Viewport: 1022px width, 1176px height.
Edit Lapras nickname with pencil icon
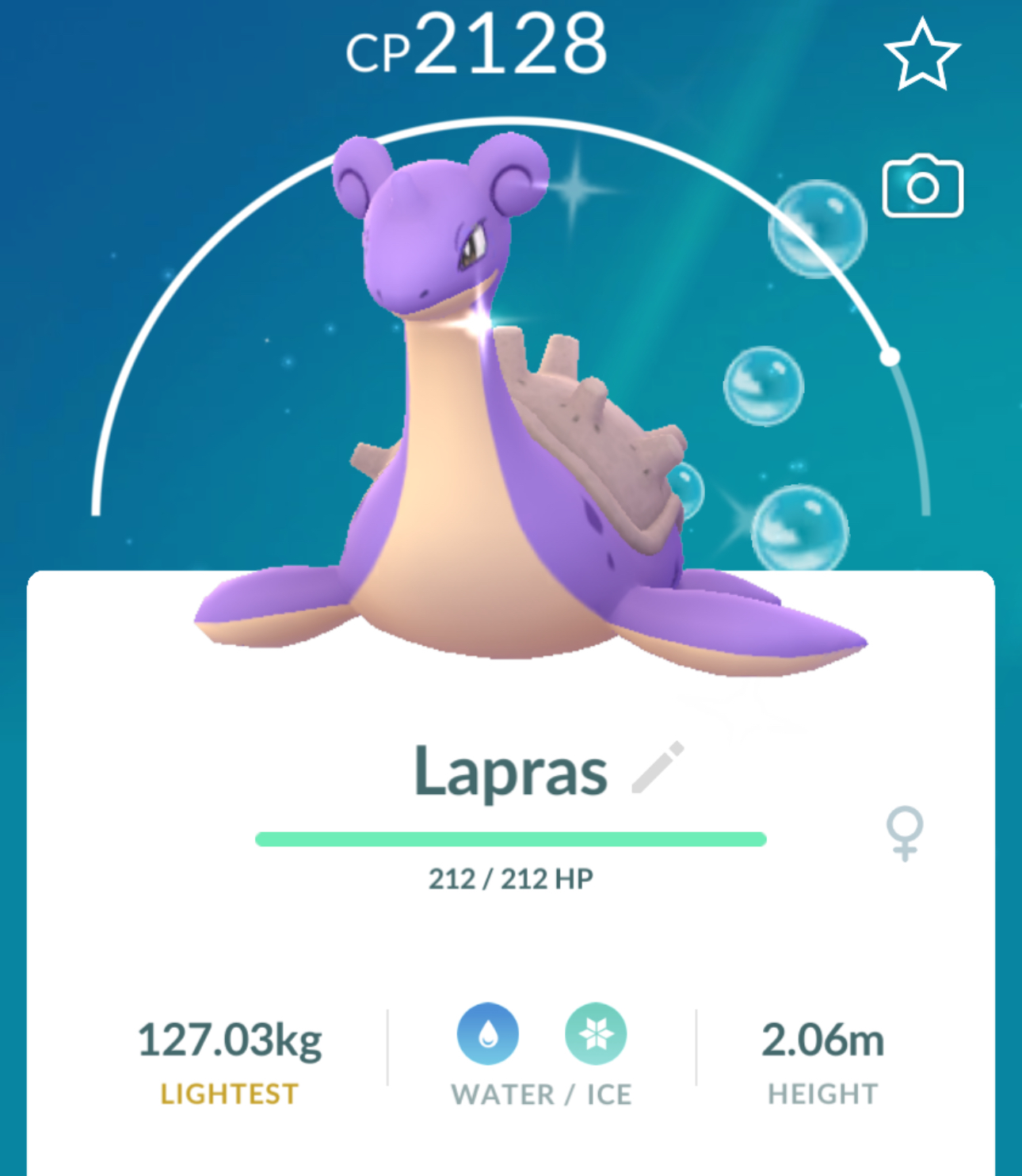(x=658, y=767)
